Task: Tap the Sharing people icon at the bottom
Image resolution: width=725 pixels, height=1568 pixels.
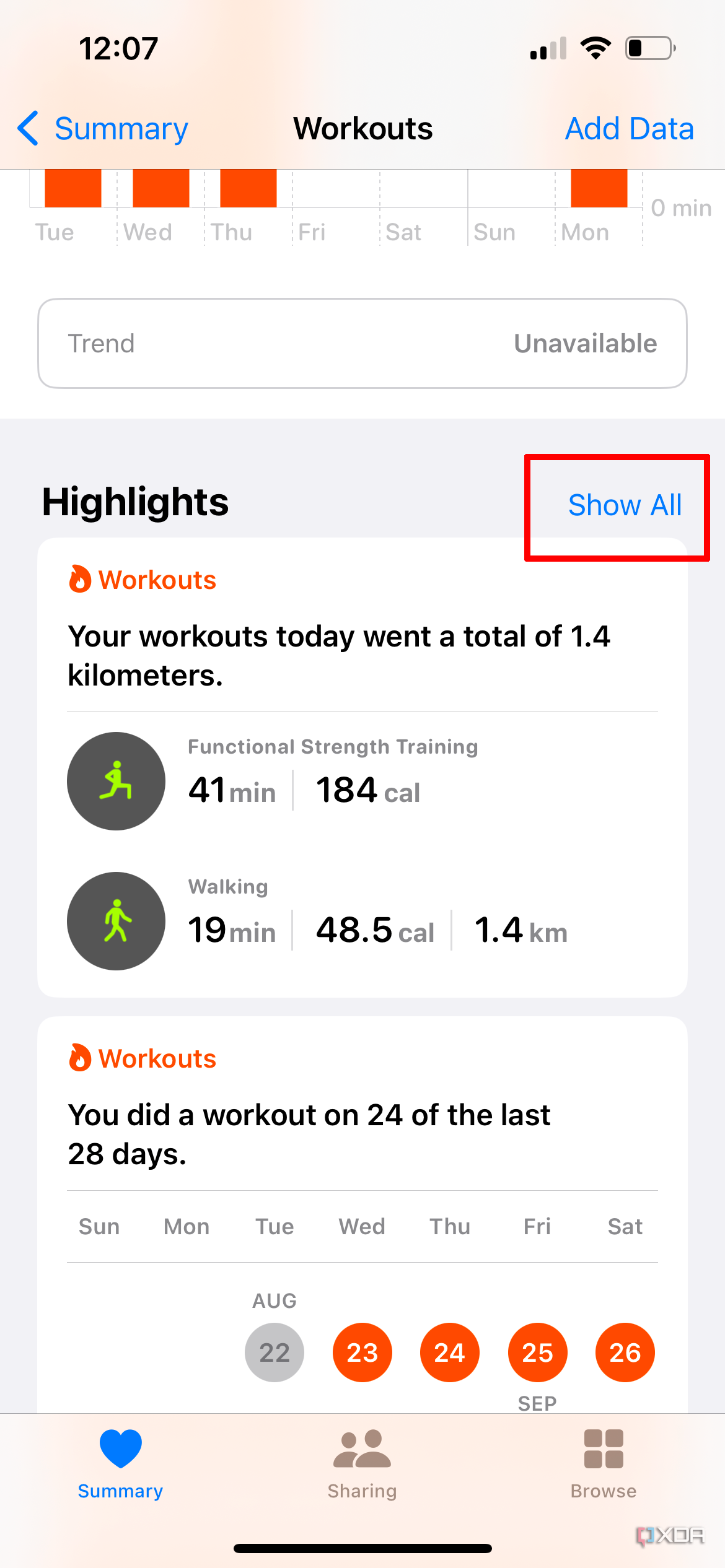Action: click(362, 1449)
